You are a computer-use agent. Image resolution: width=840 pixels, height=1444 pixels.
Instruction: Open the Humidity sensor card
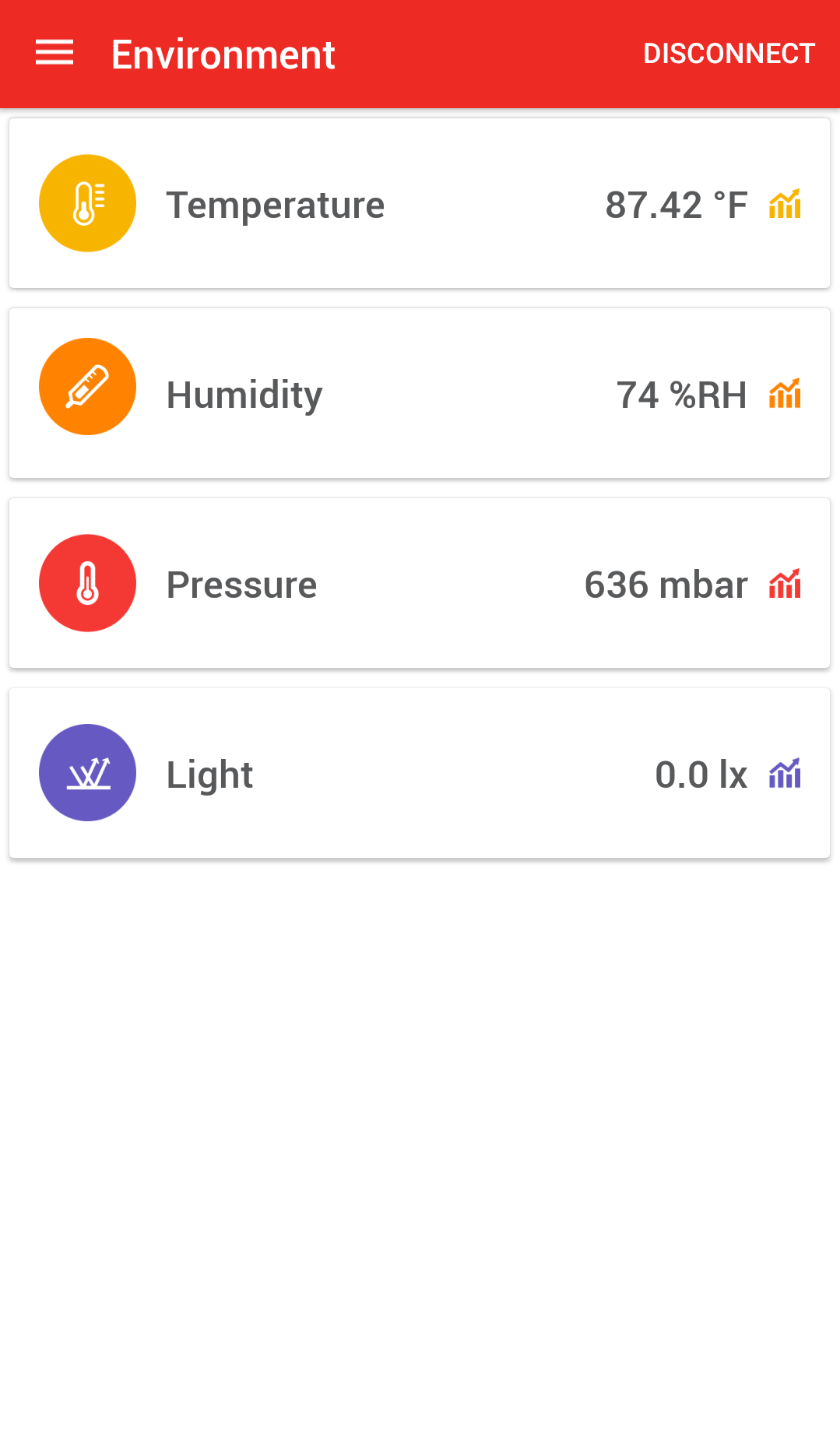click(x=420, y=393)
